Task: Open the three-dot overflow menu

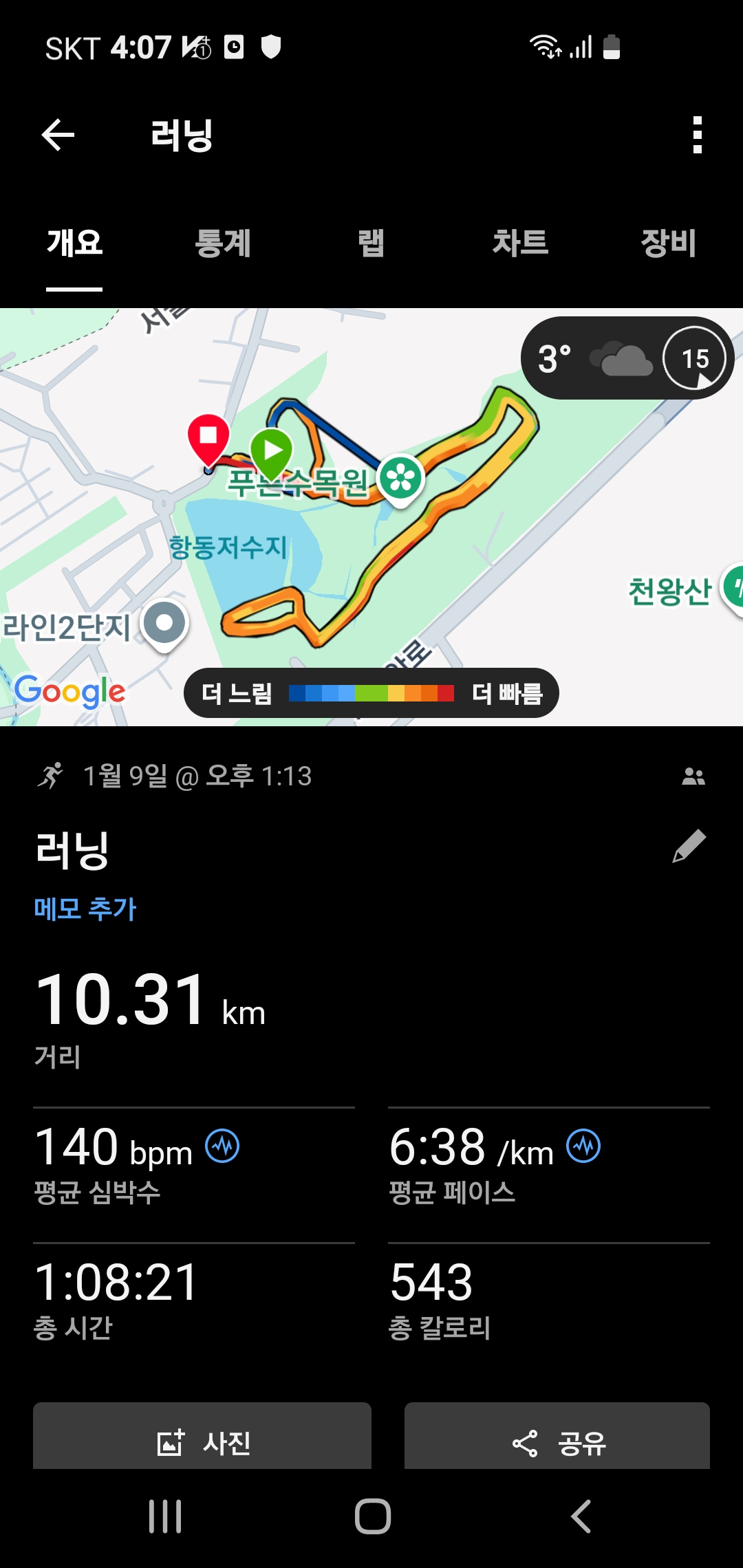Action: click(x=698, y=134)
